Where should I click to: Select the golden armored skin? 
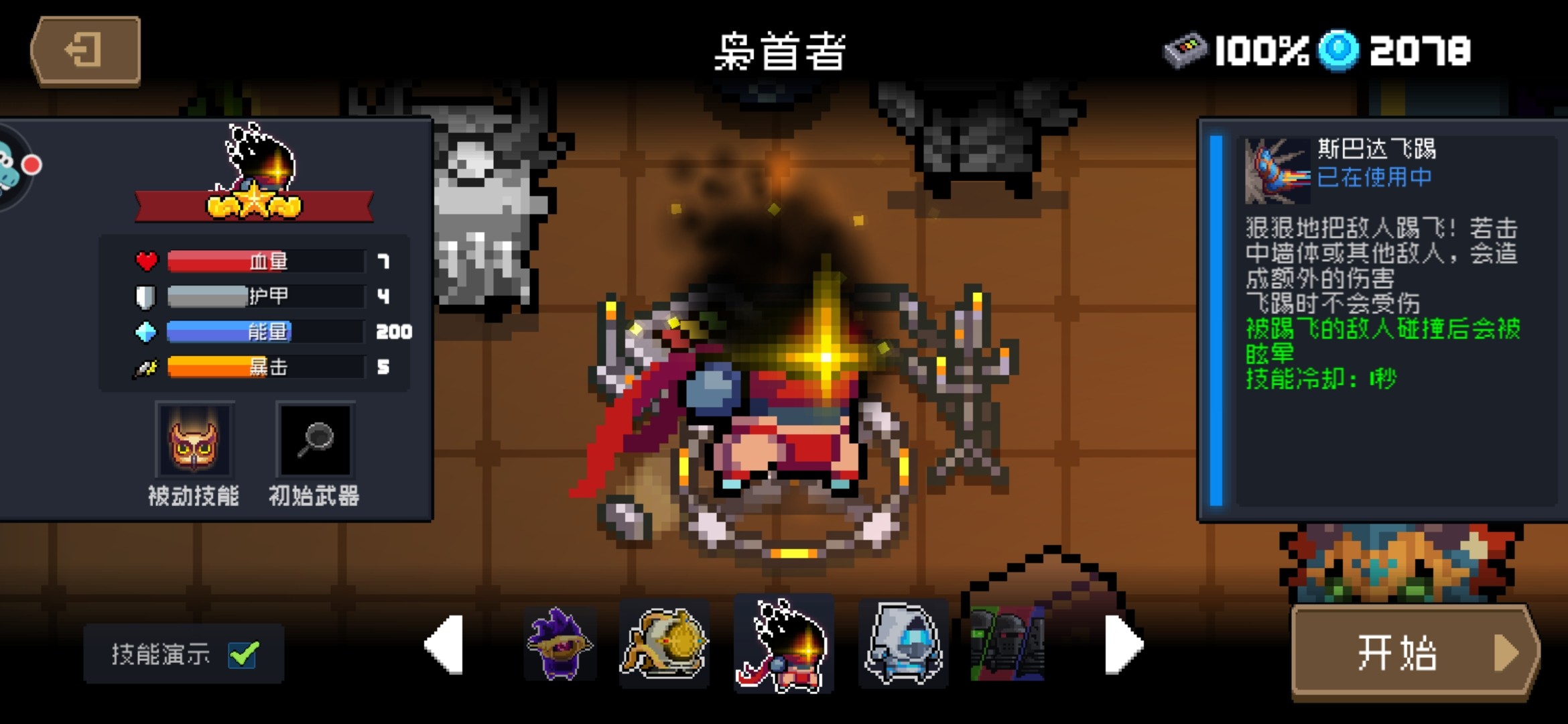[x=664, y=644]
